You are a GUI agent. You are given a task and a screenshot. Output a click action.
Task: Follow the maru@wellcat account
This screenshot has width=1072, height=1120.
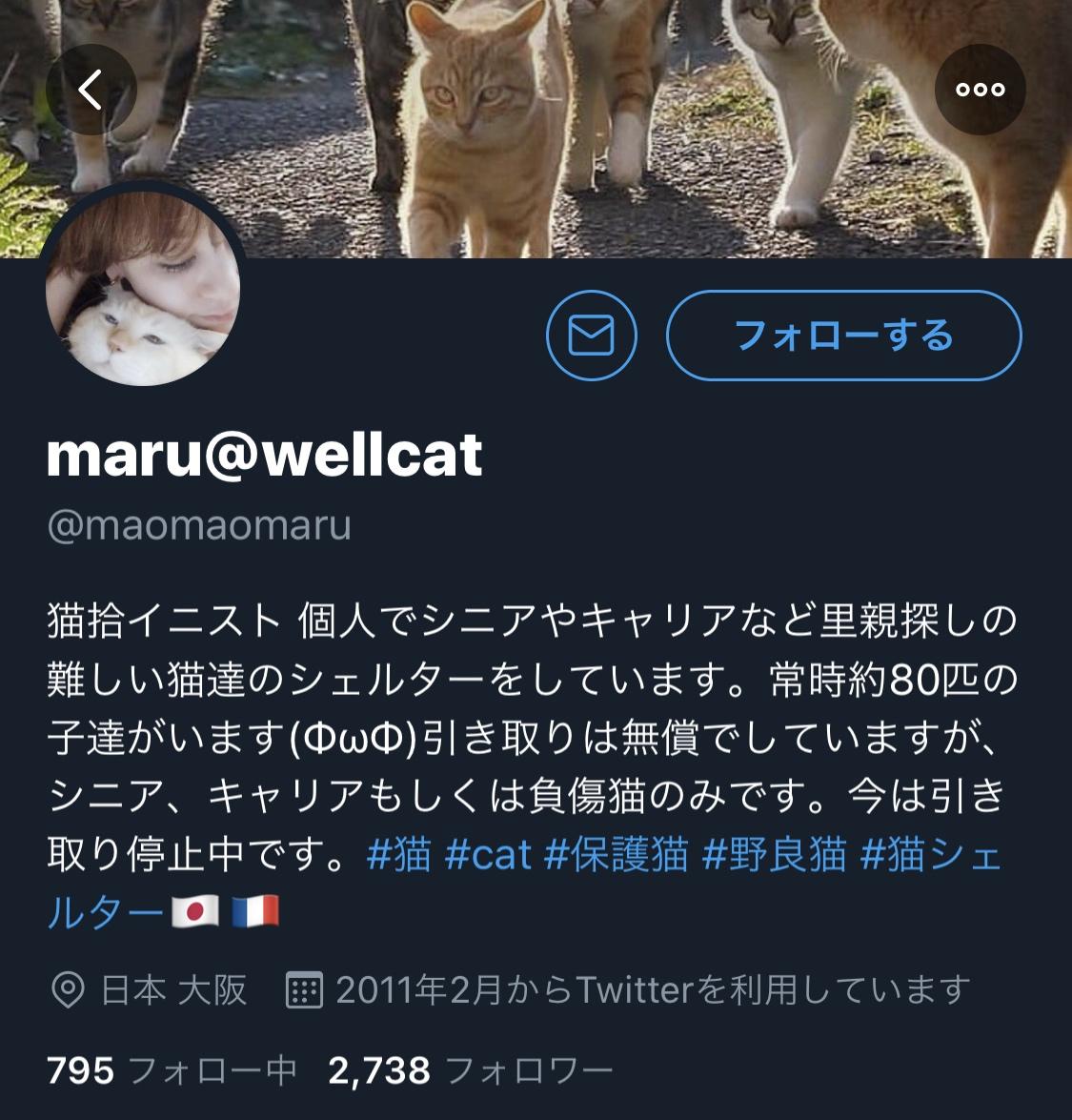click(843, 336)
